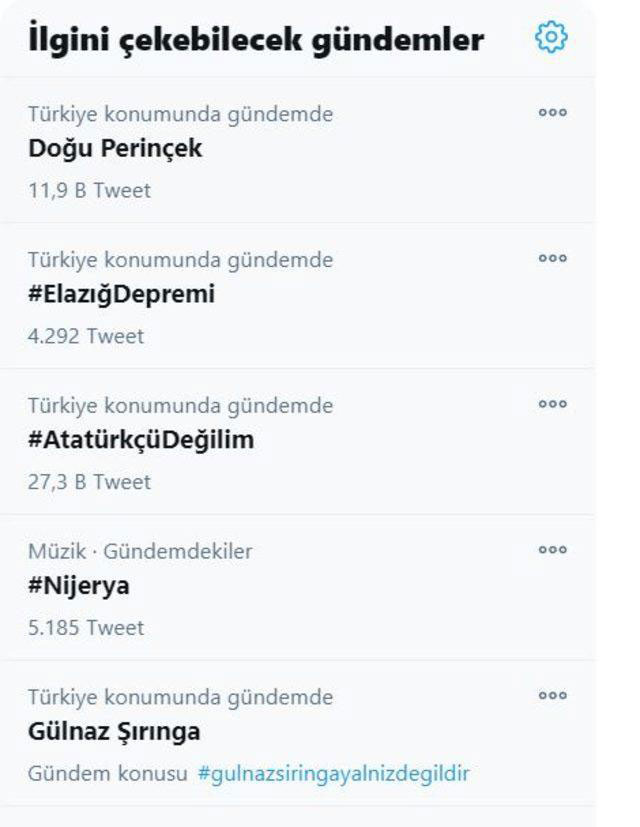The width and height of the screenshot is (640, 827).
Task: Open more options for Doğu Perinçek
Action: pos(552,113)
